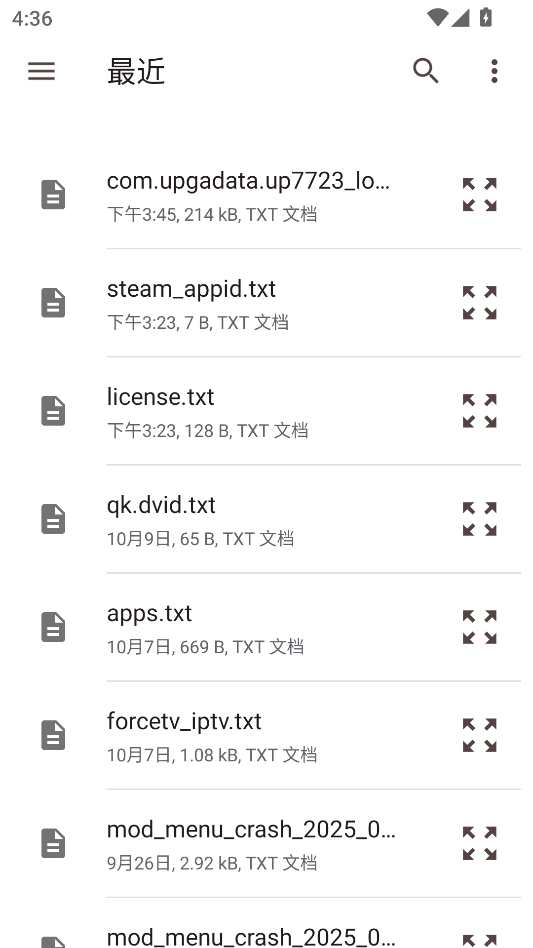Preview qk.dvid.txt with its expand icon
Image resolution: width=533 pixels, height=948 pixels.
480,519
